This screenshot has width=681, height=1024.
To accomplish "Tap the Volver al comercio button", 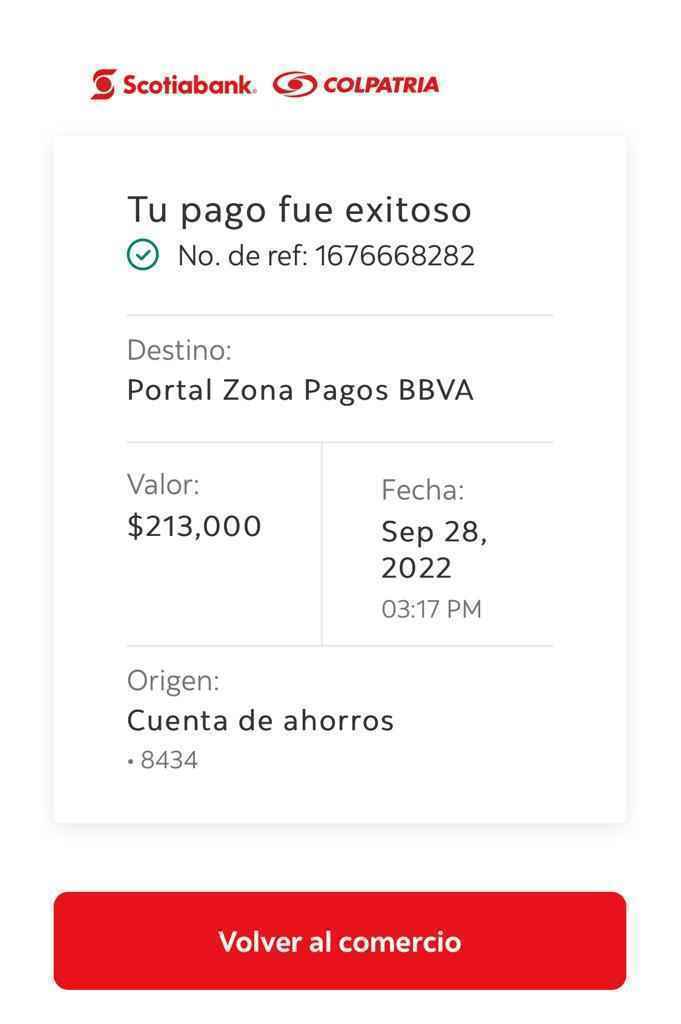I will pos(340,941).
